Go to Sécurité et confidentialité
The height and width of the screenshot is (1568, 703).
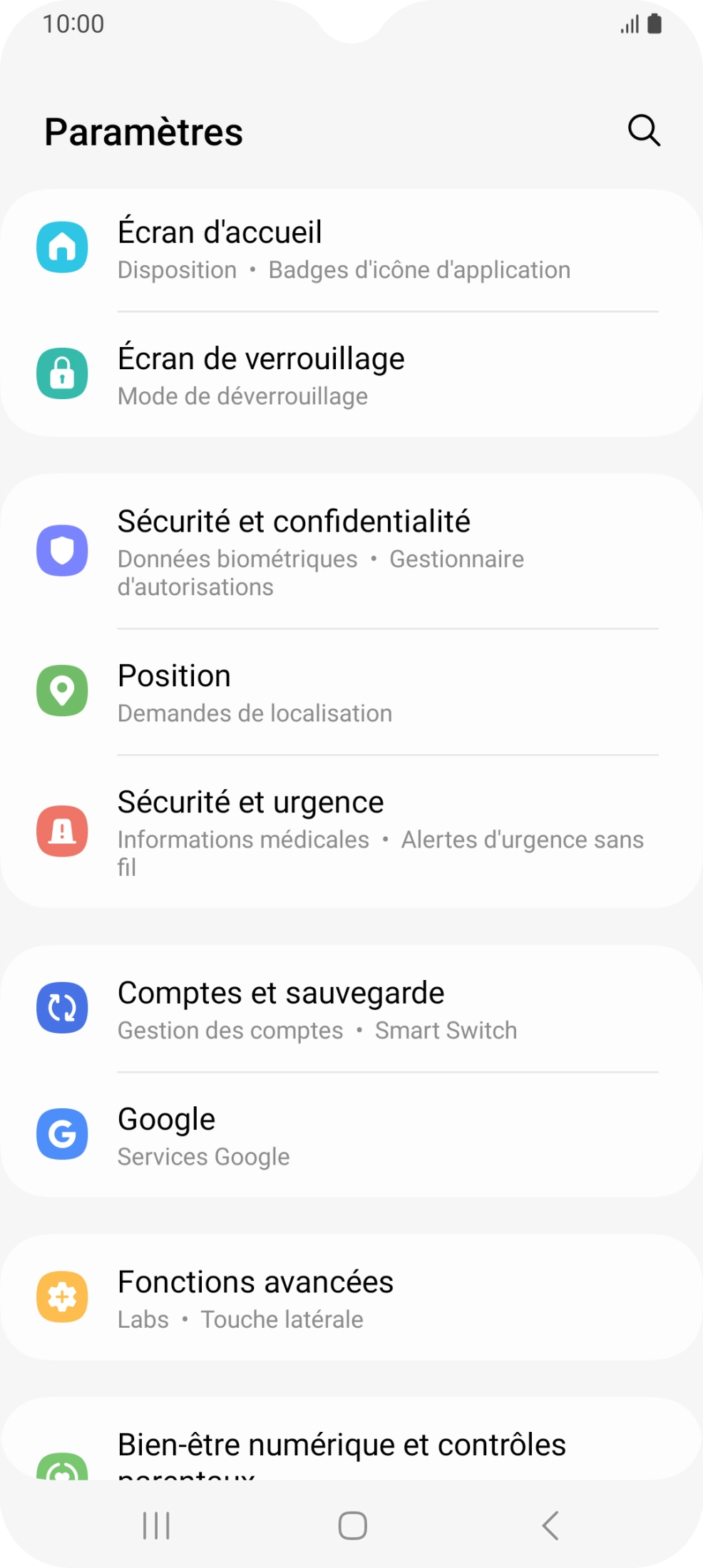pos(351,552)
